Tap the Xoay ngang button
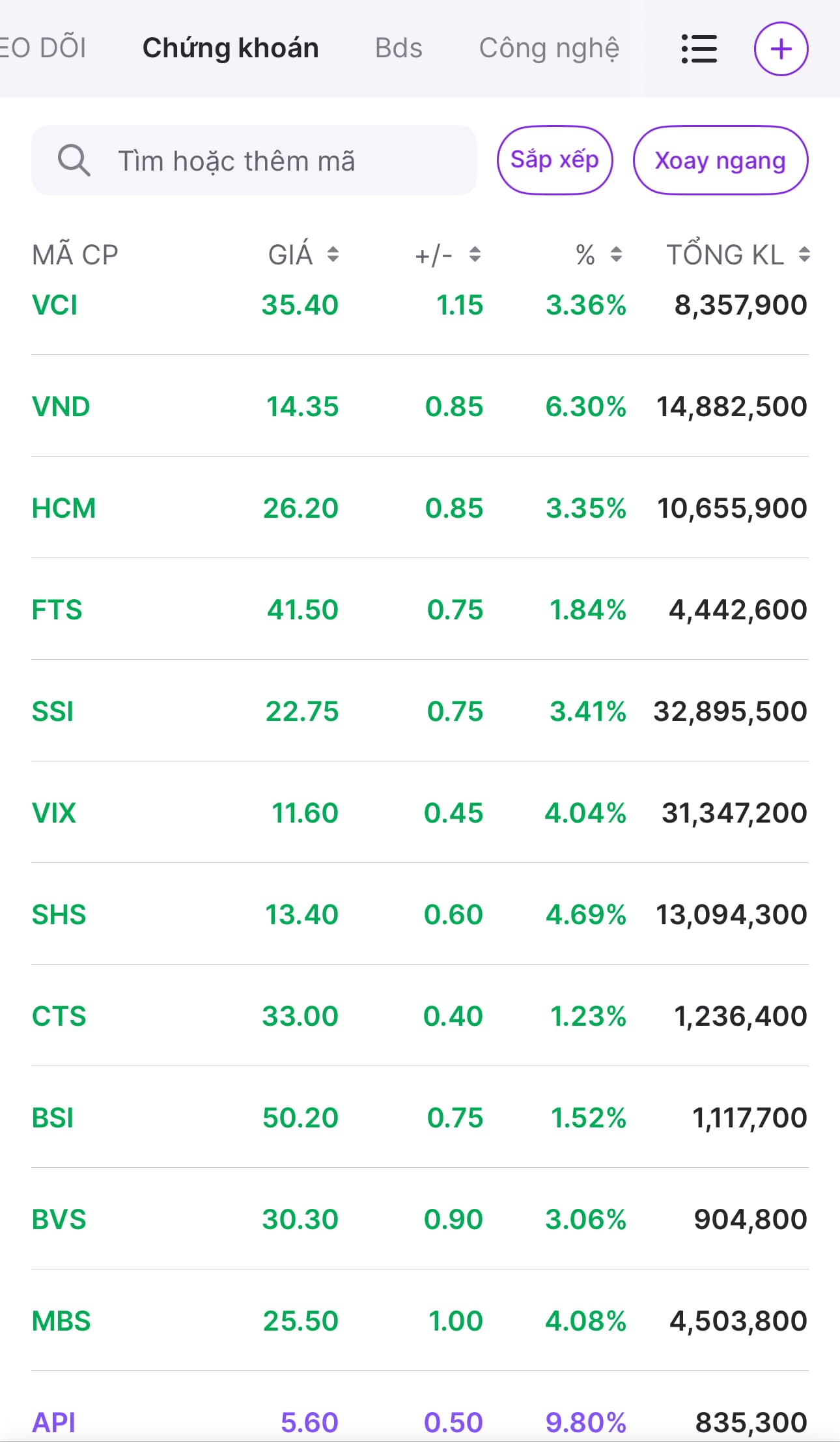Viewport: 840px width, 1442px height. [720, 160]
